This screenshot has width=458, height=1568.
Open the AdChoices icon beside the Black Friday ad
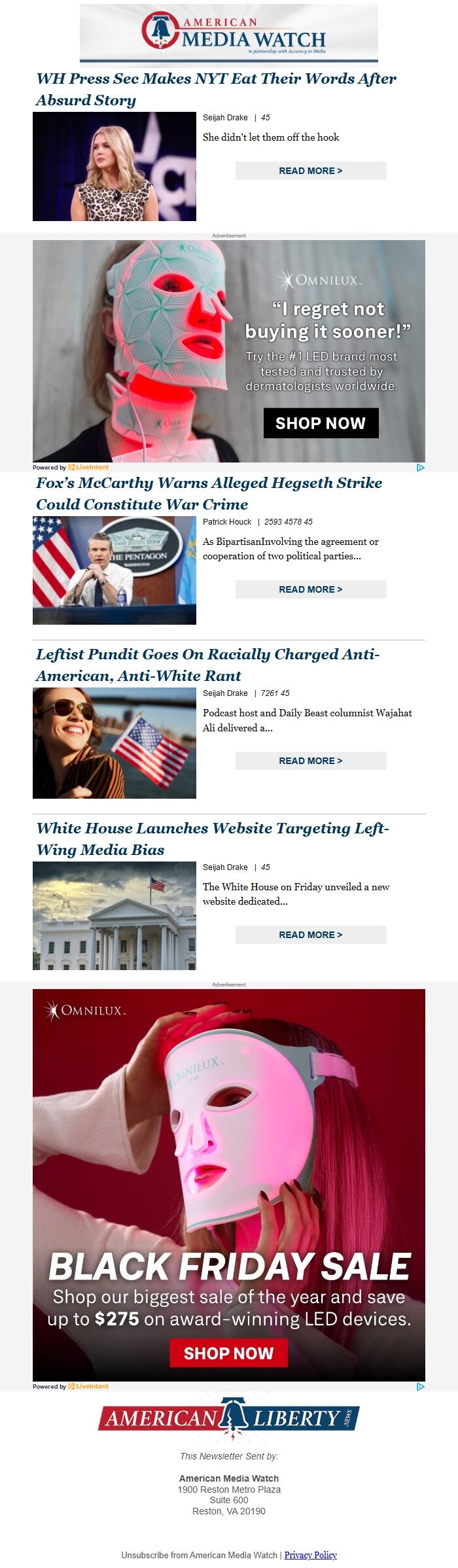tap(421, 1386)
